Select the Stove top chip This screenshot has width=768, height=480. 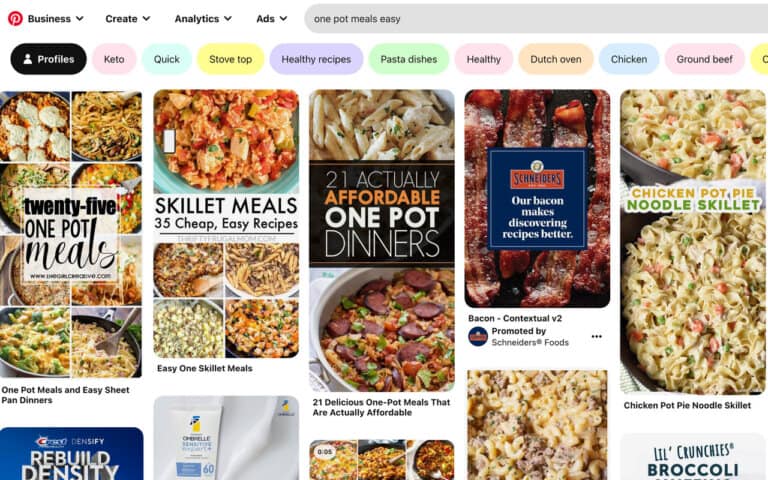(230, 59)
